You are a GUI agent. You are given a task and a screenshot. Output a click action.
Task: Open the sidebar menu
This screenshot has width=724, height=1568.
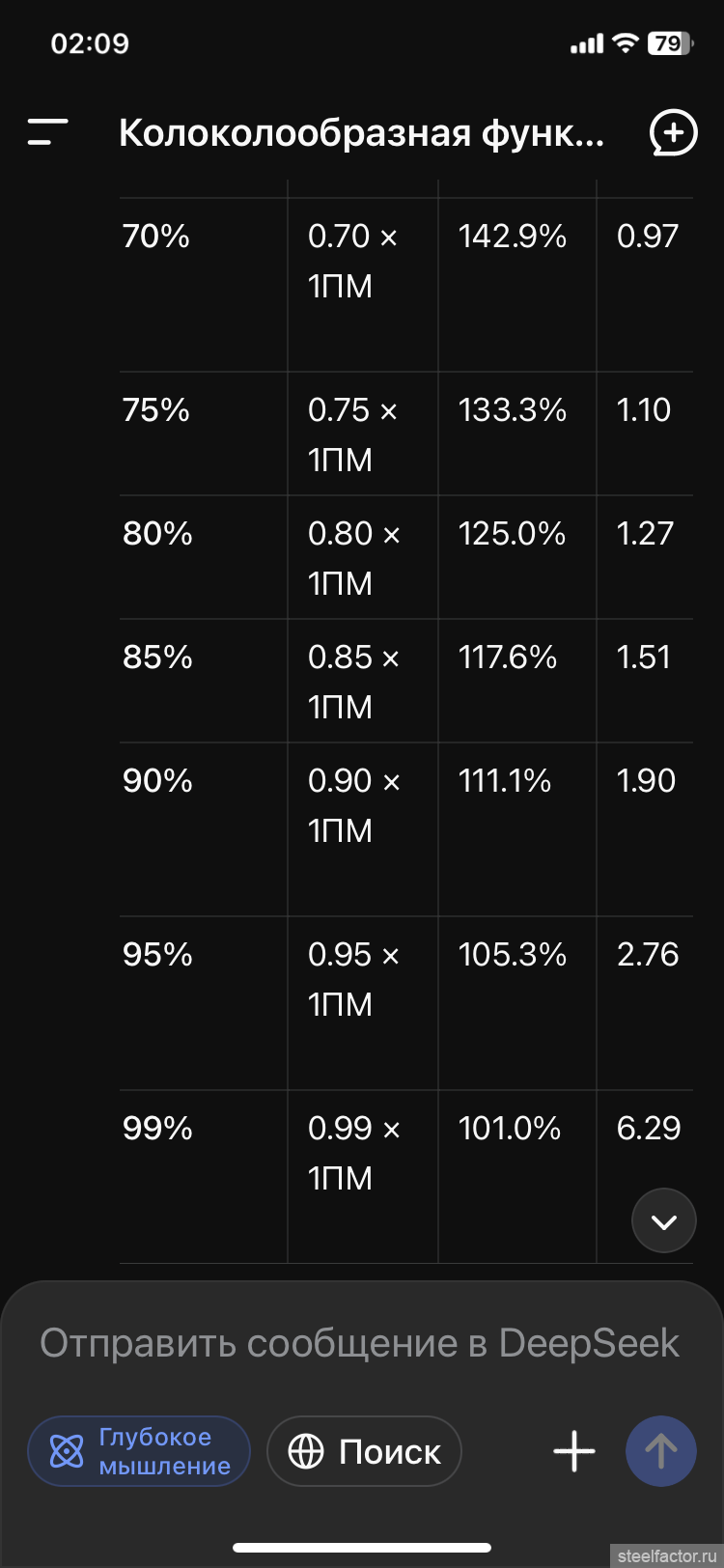48,132
